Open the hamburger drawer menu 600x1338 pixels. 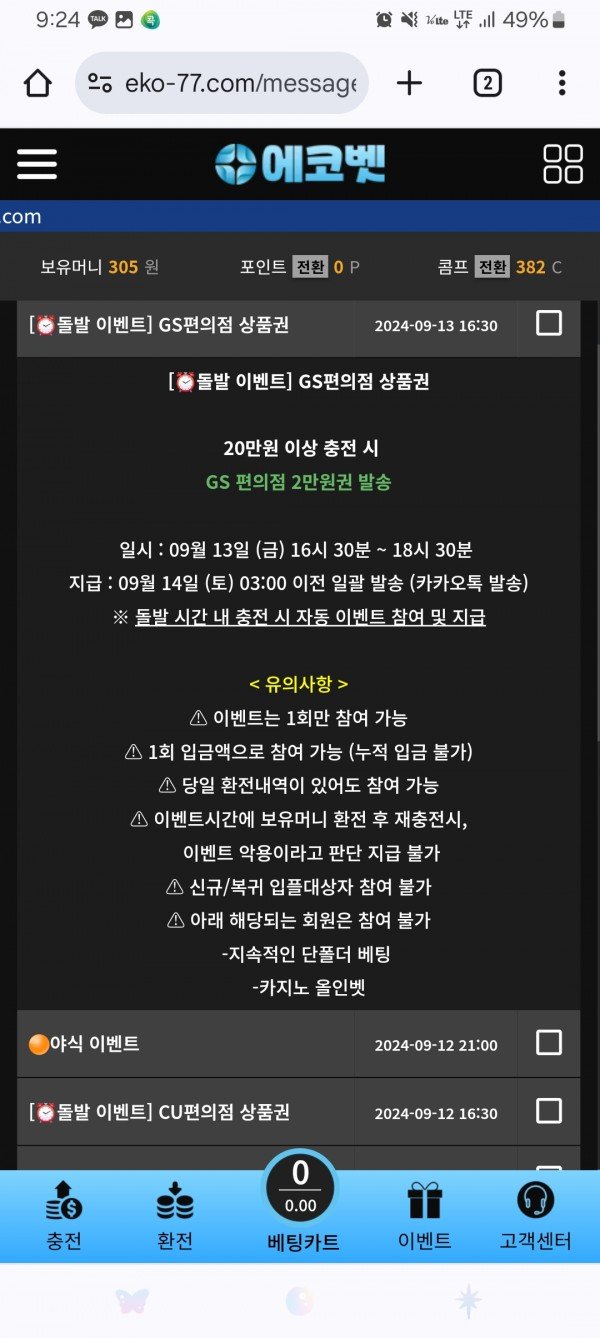[x=37, y=164]
